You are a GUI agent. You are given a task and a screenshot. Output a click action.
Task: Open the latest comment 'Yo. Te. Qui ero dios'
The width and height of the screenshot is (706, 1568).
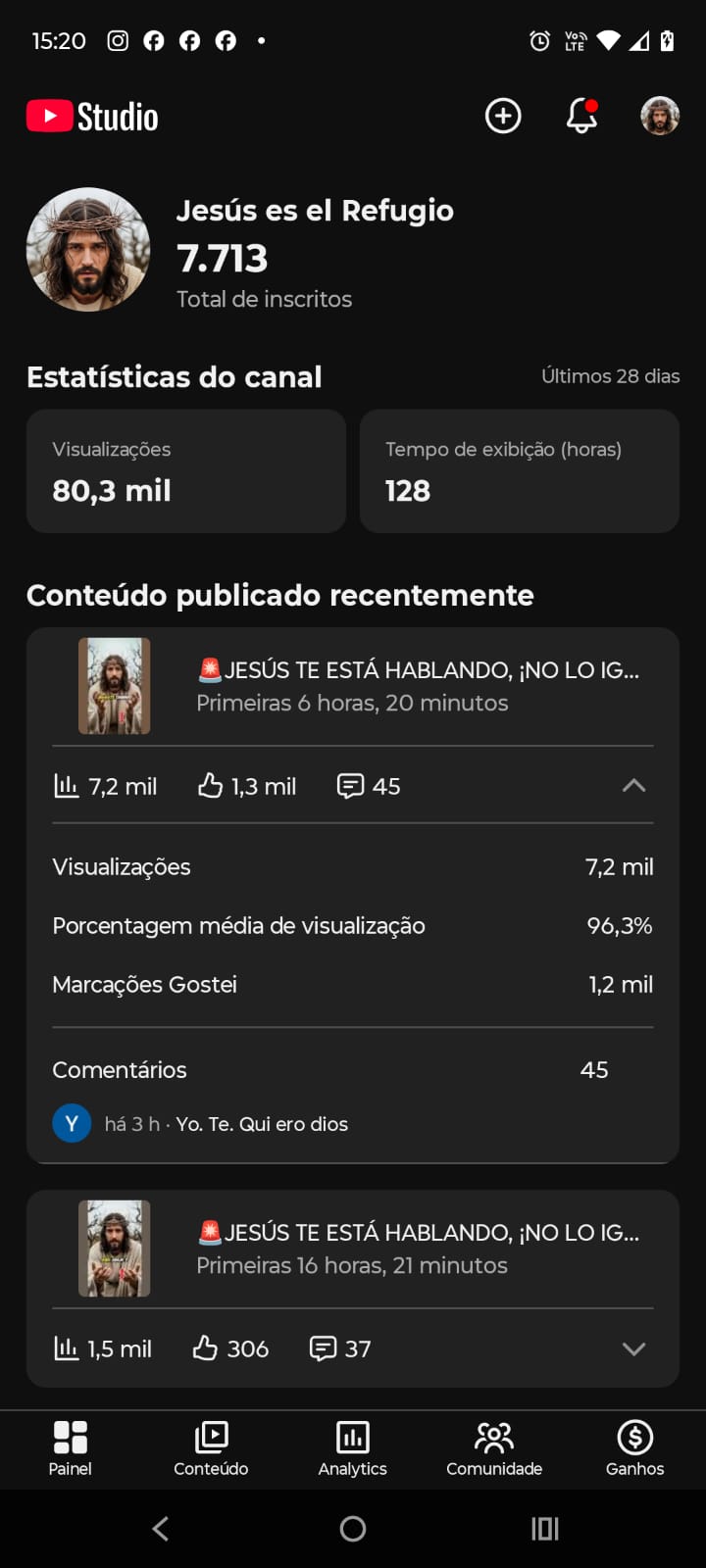[x=262, y=1124]
